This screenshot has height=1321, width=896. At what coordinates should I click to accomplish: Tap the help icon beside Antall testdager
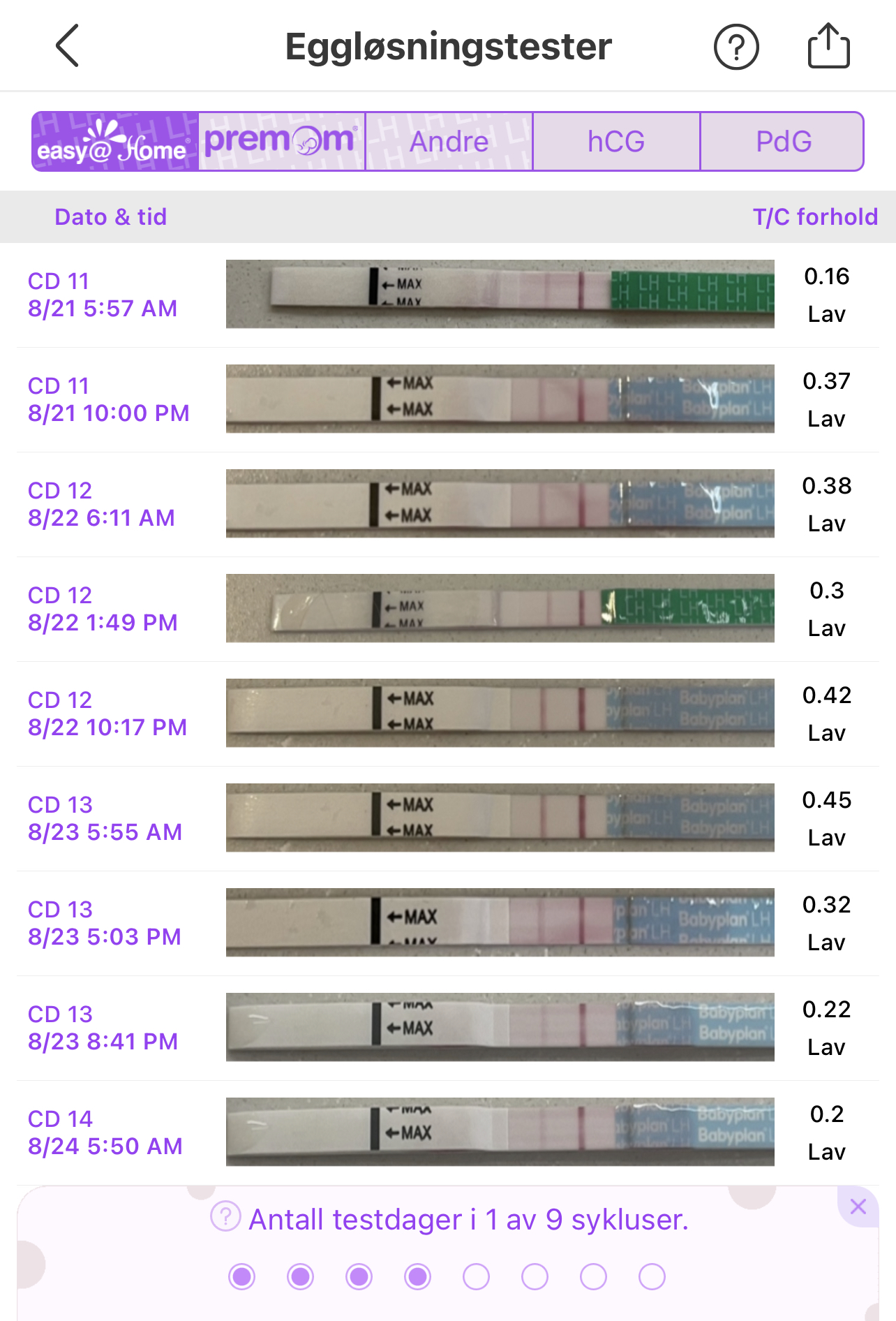(x=225, y=1217)
